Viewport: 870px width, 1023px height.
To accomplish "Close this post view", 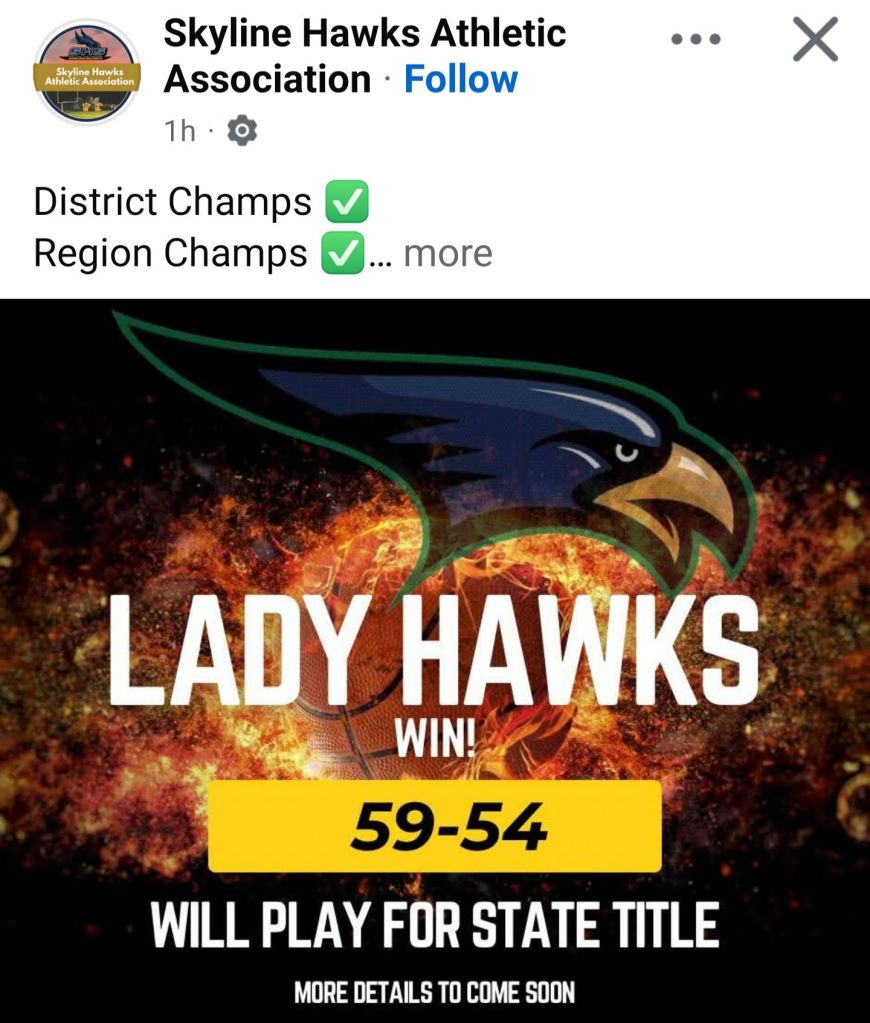I will (x=815, y=41).
